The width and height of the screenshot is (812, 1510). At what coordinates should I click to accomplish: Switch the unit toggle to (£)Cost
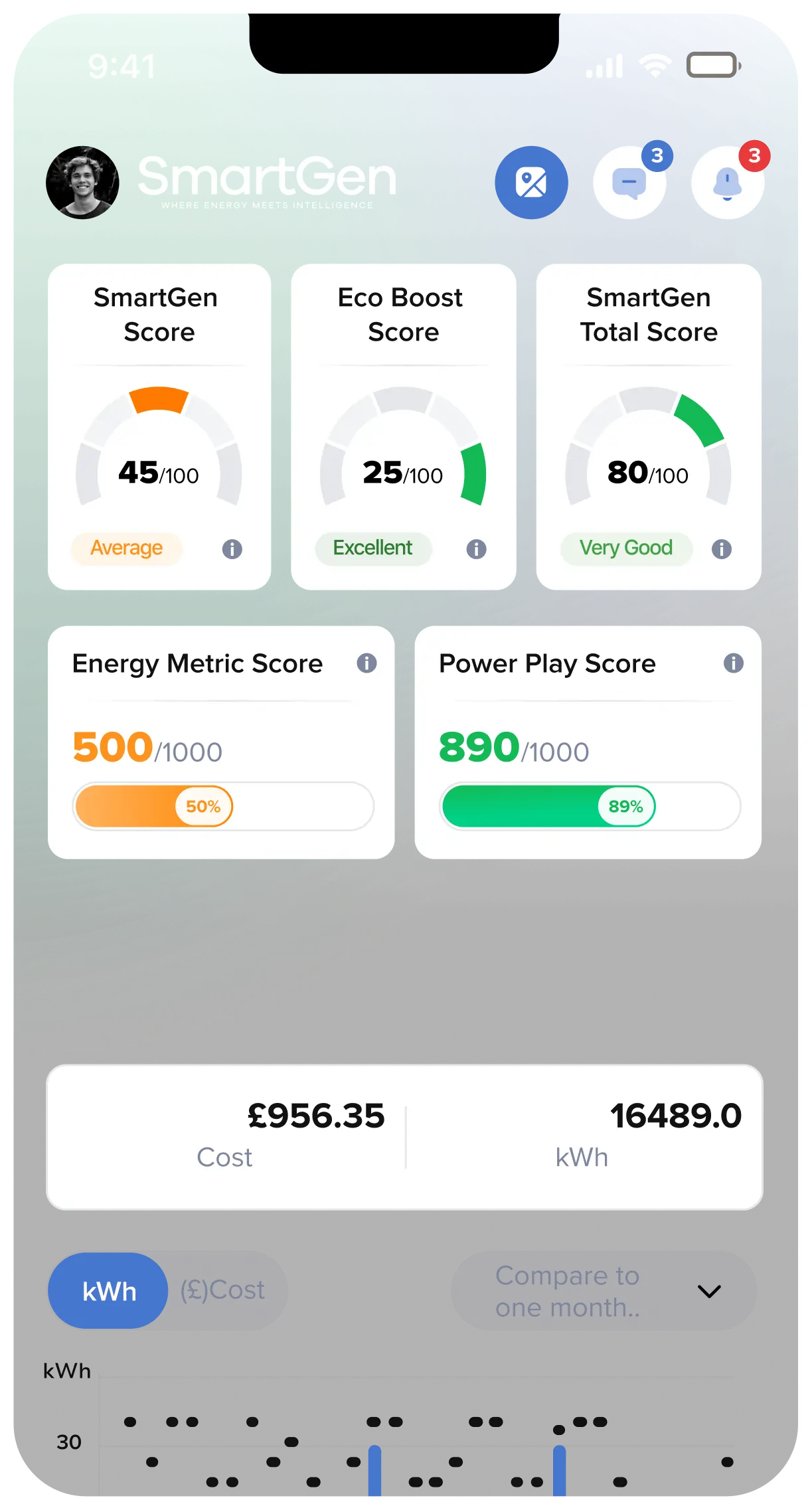(x=222, y=1290)
